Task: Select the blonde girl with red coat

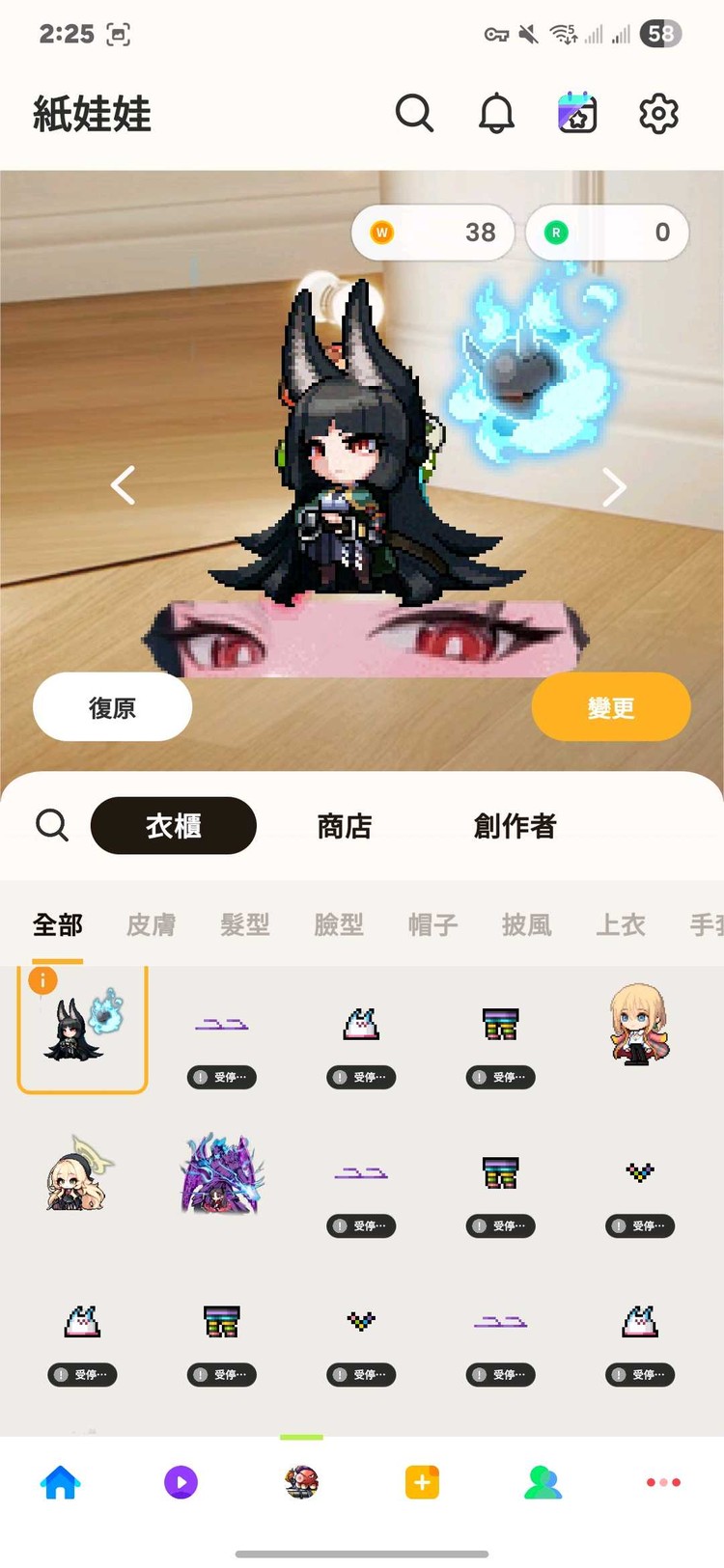Action: click(x=639, y=1024)
